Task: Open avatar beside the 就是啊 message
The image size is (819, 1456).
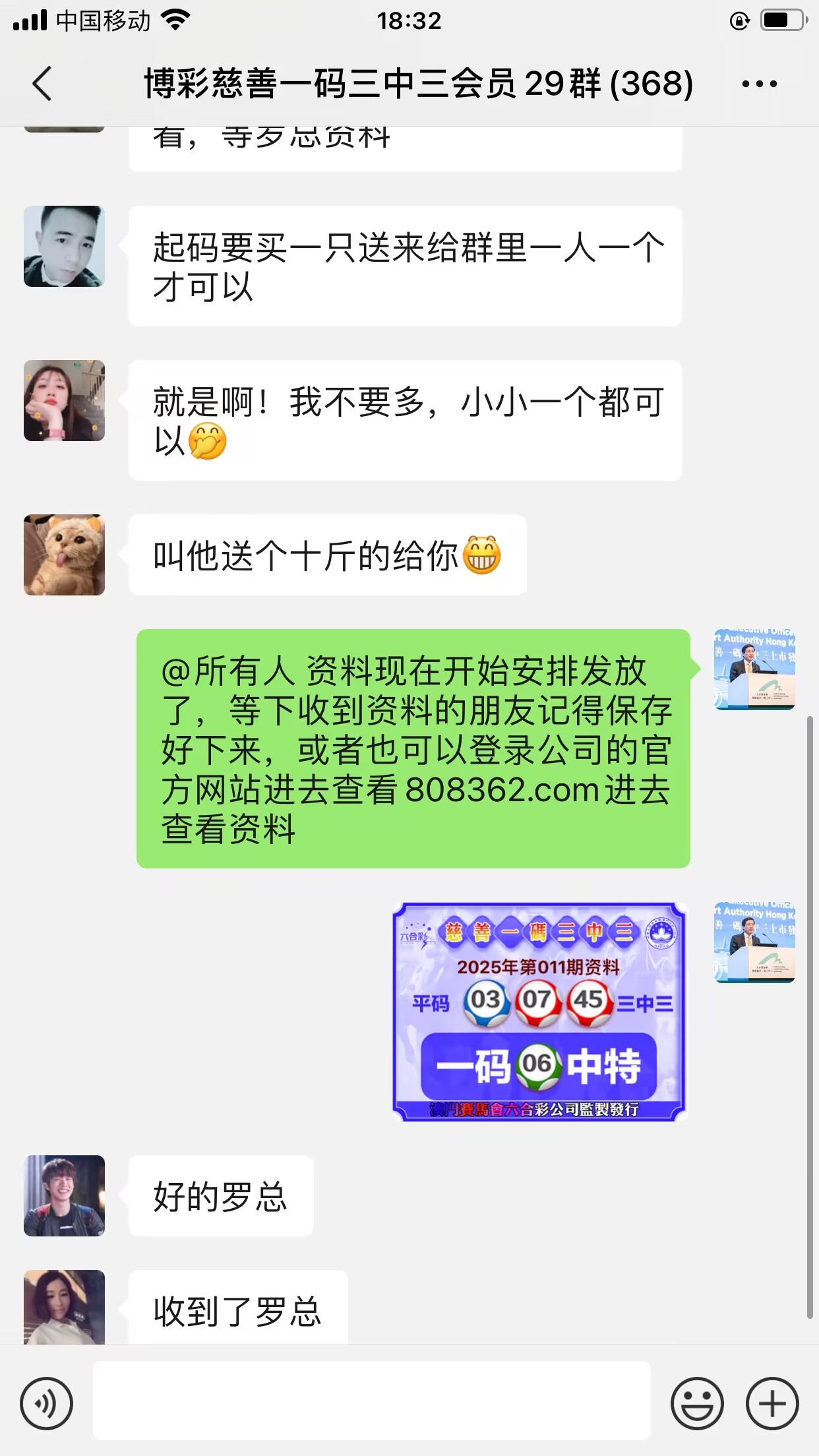Action: (64, 401)
